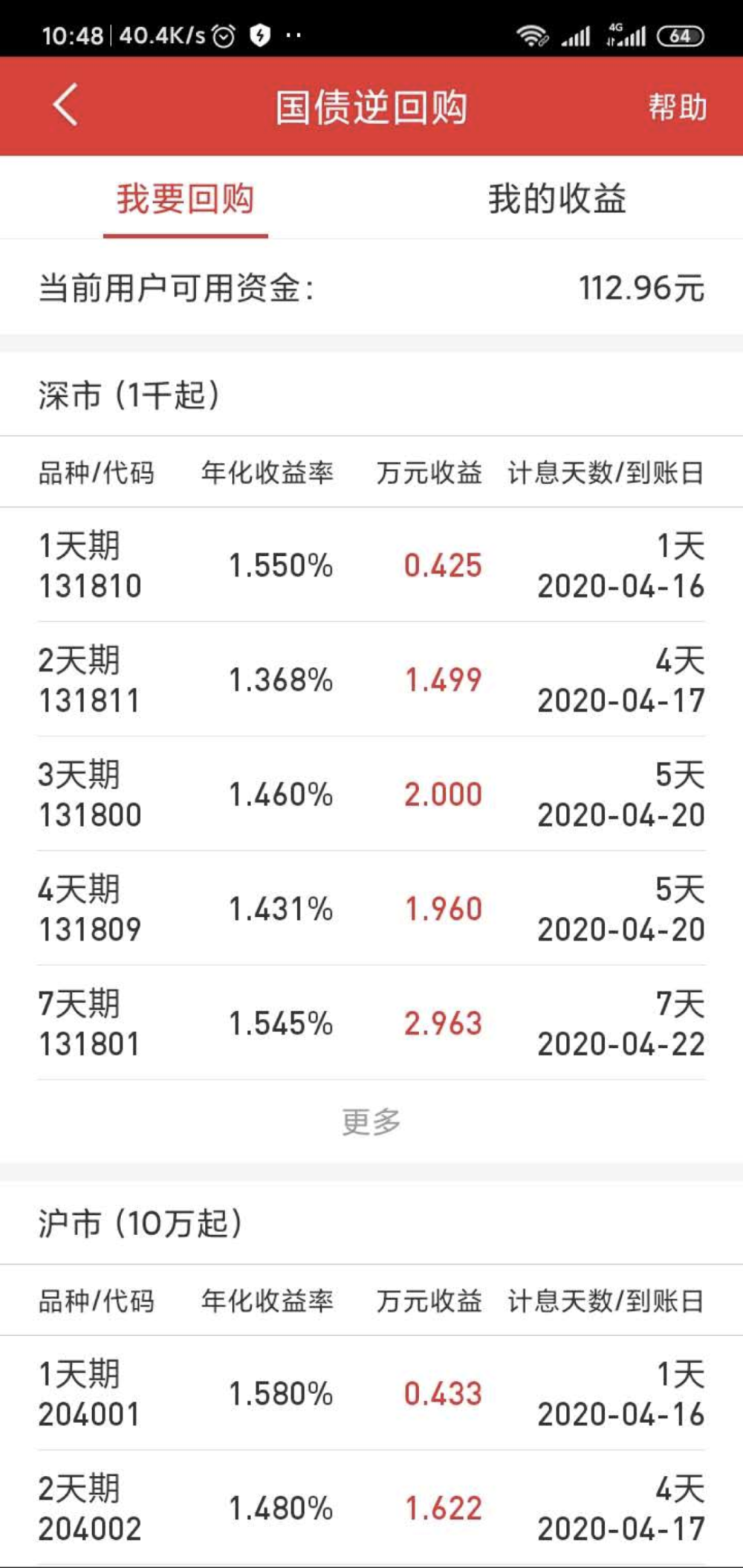Tap 更多 to show more 深市 products

pyautogui.click(x=371, y=1121)
